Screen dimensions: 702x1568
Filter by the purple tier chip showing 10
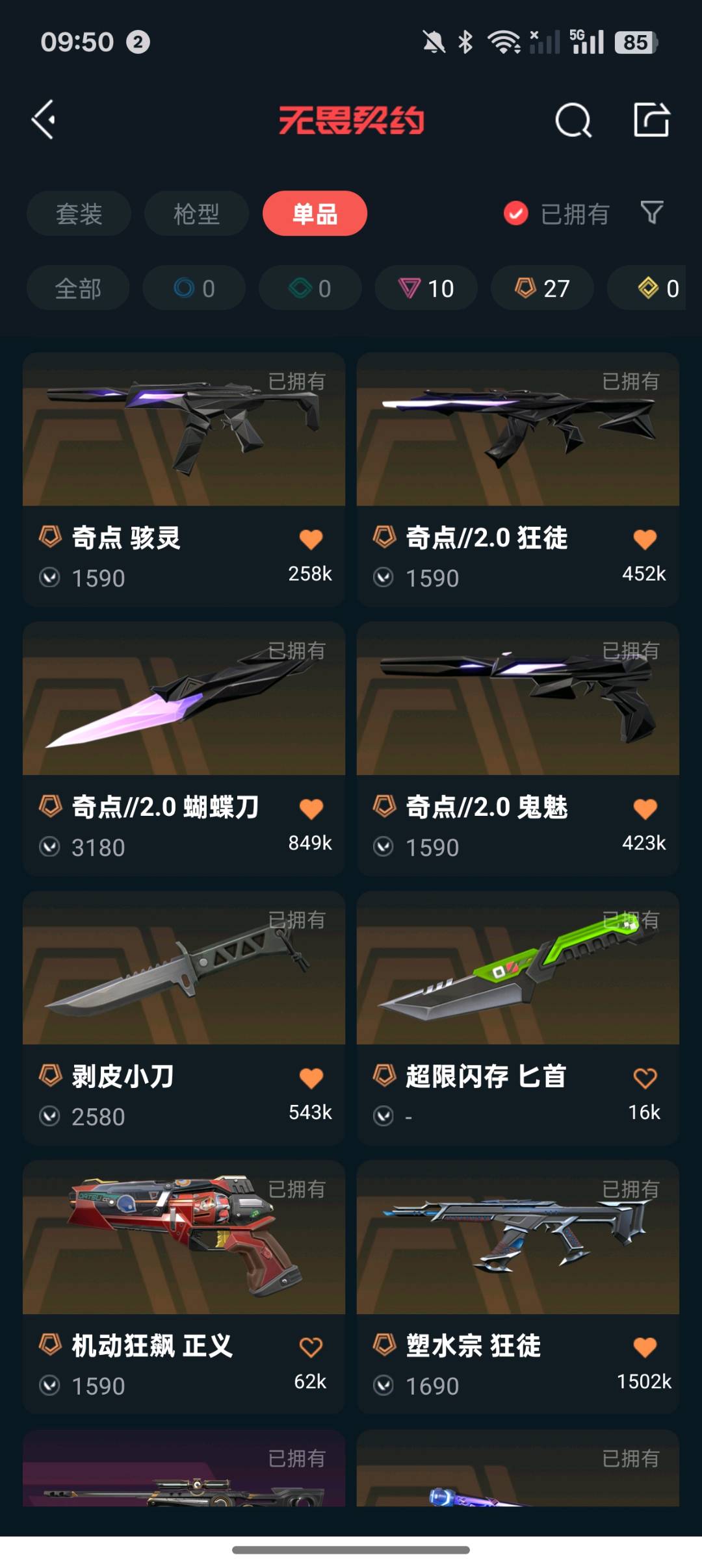(x=426, y=288)
